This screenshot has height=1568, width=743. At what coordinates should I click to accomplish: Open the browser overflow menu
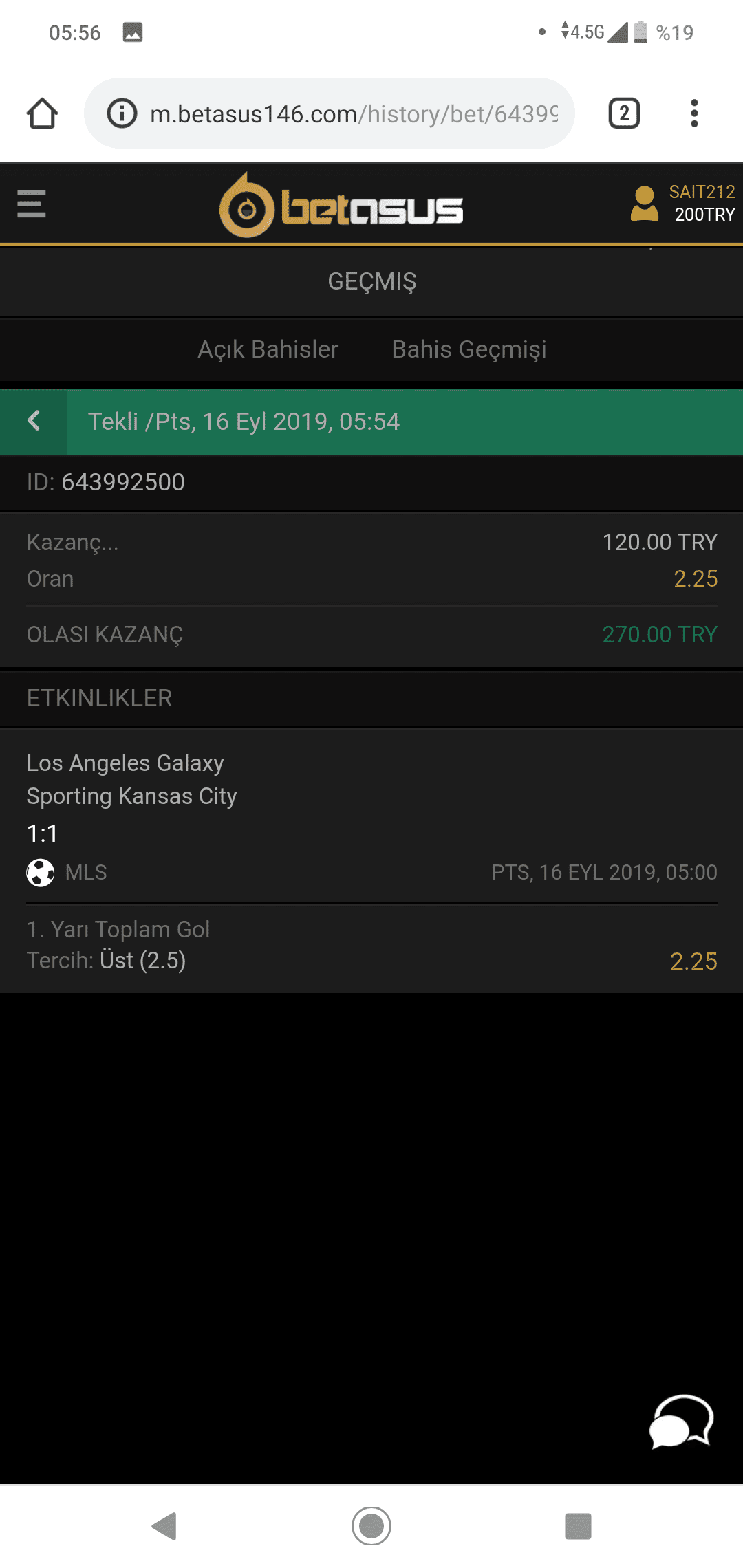pyautogui.click(x=694, y=113)
